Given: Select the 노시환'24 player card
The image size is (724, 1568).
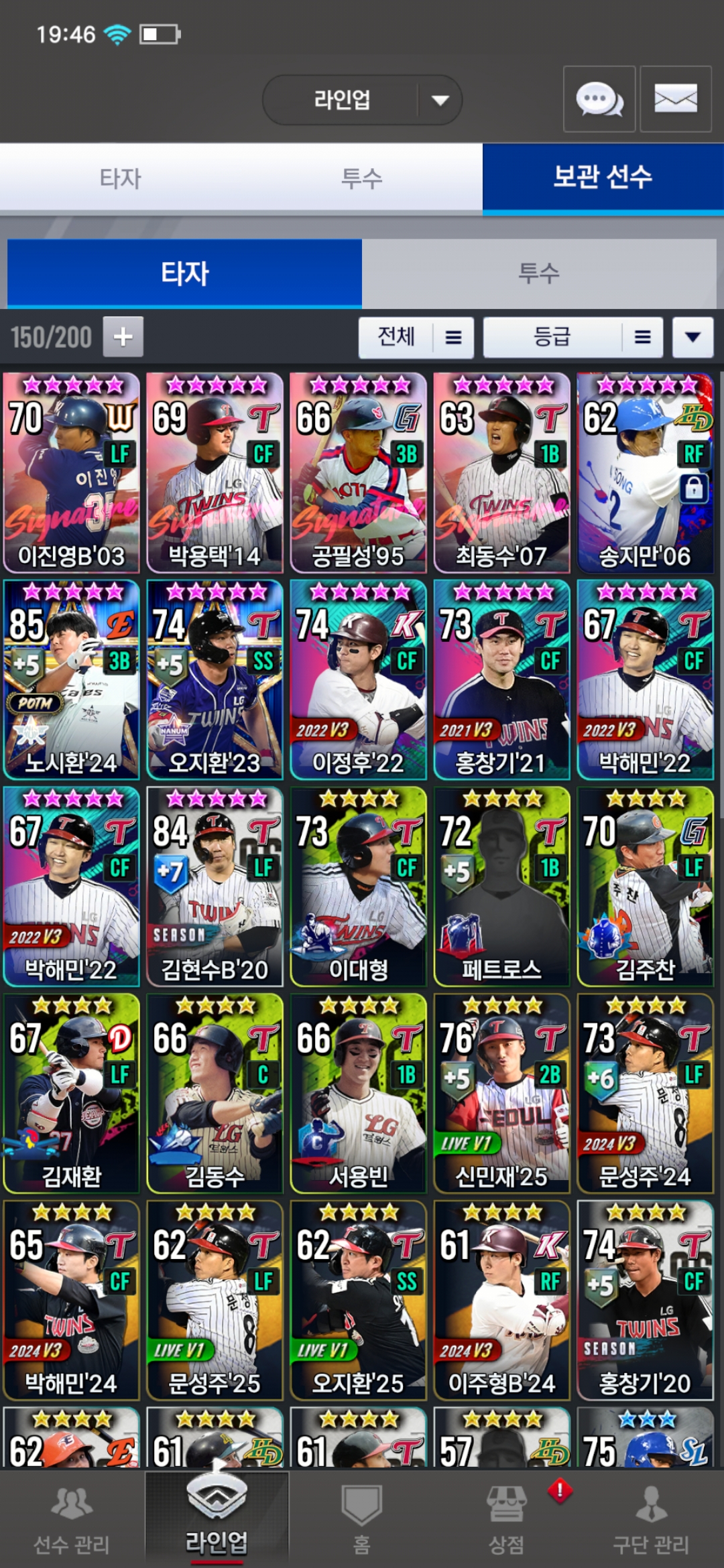Looking at the screenshot, I should (72, 679).
